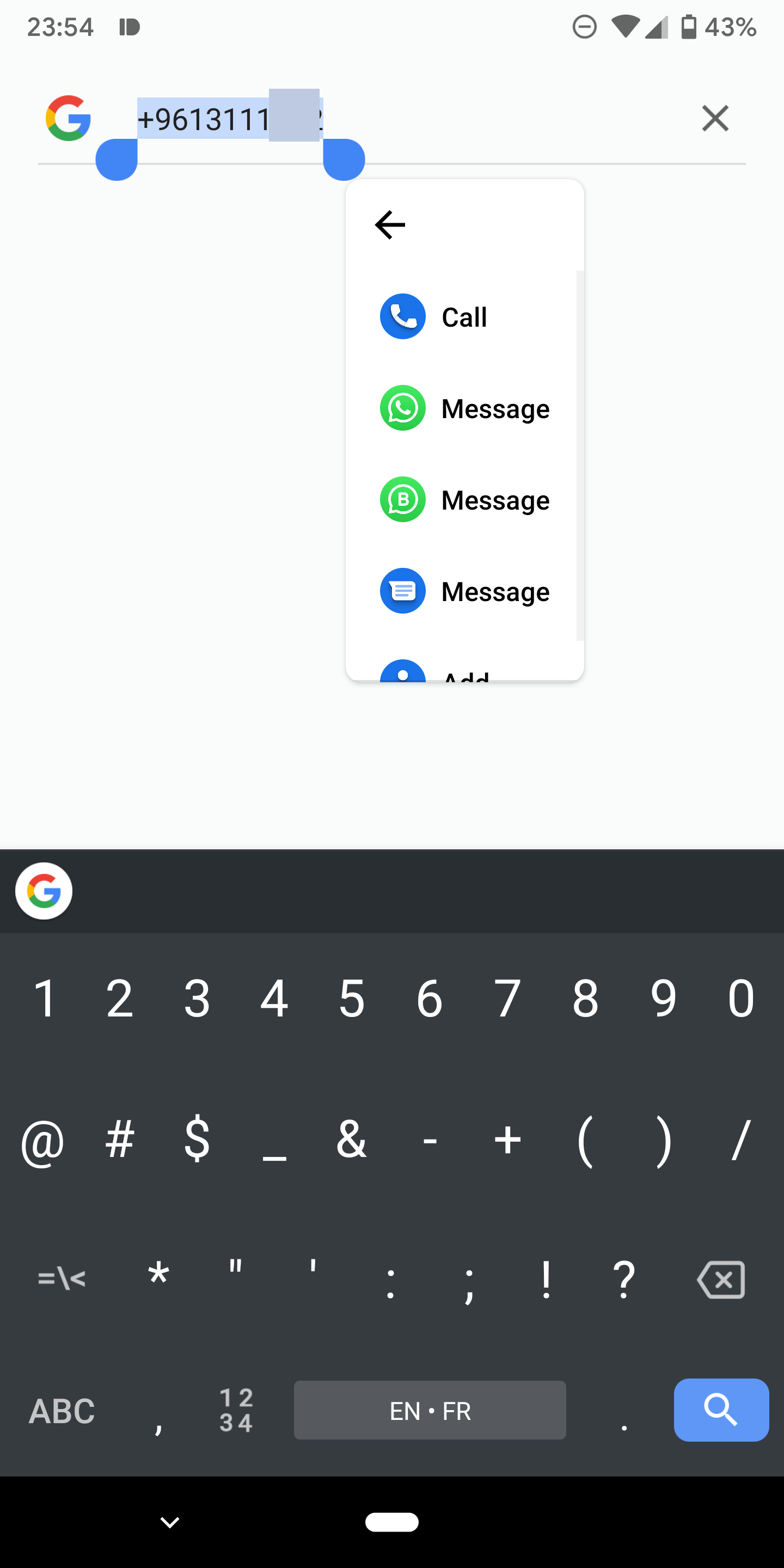
Task: Message the number via WhatsApp Business
Action: point(464,499)
